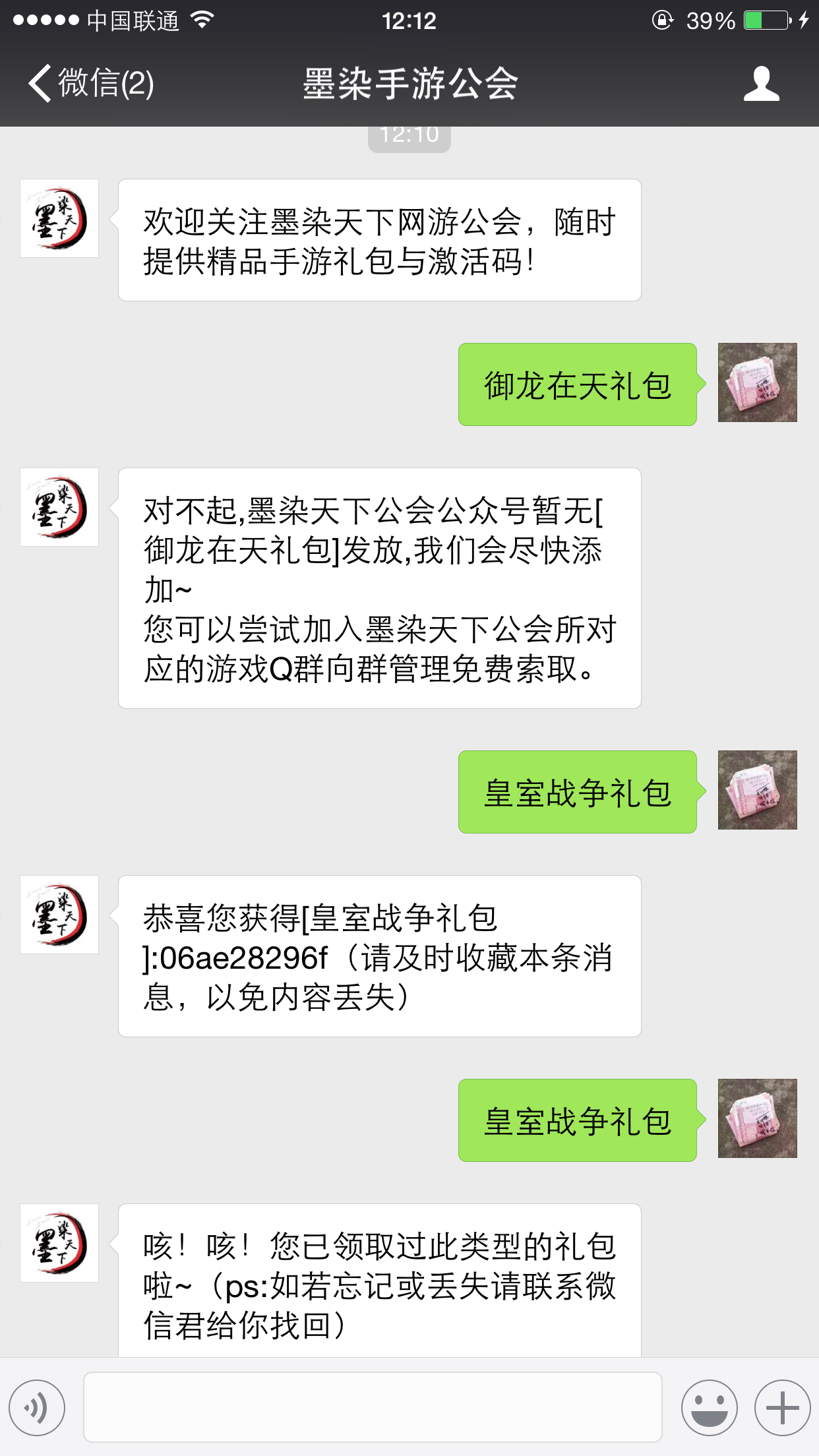Open the contact profile icon at top right

(x=762, y=86)
